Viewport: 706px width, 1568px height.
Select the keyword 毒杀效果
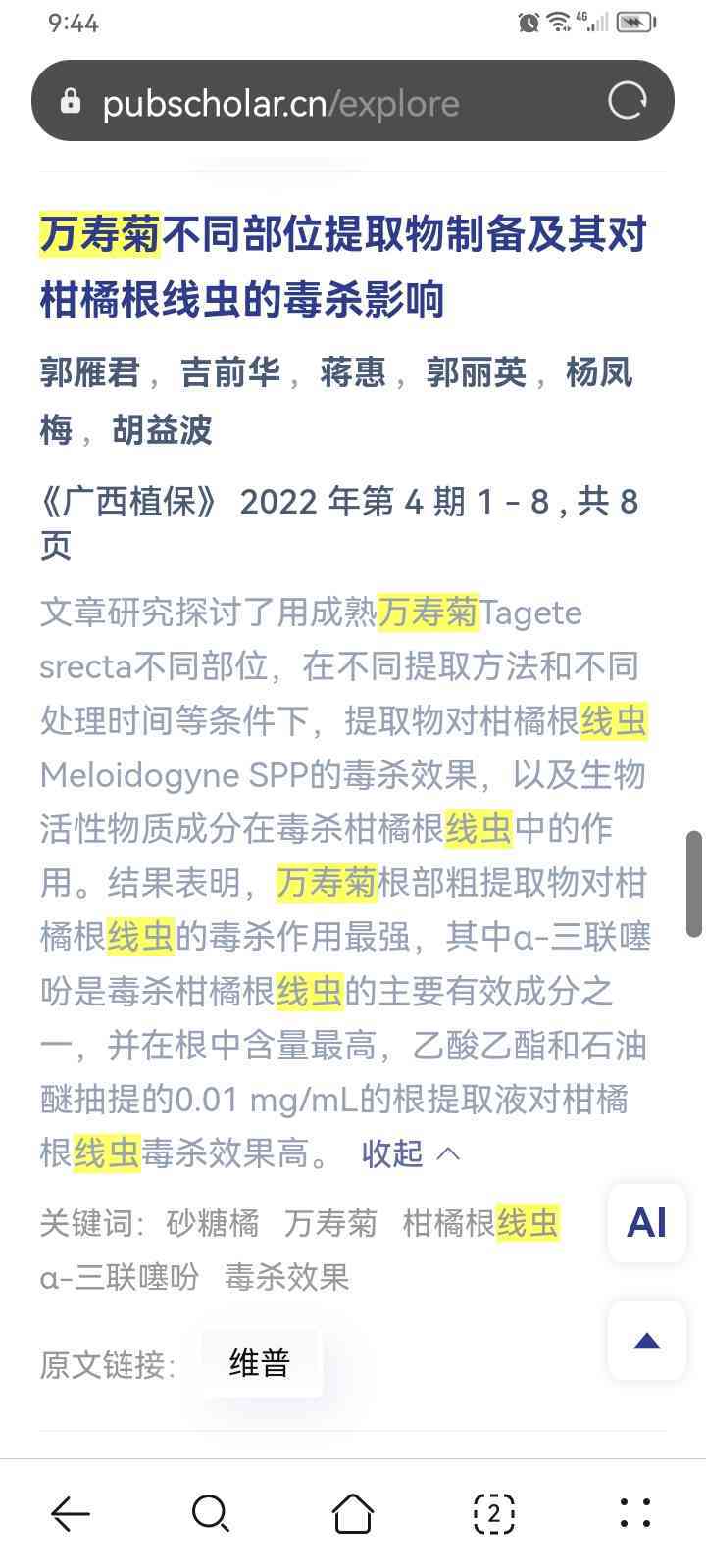pos(286,1277)
